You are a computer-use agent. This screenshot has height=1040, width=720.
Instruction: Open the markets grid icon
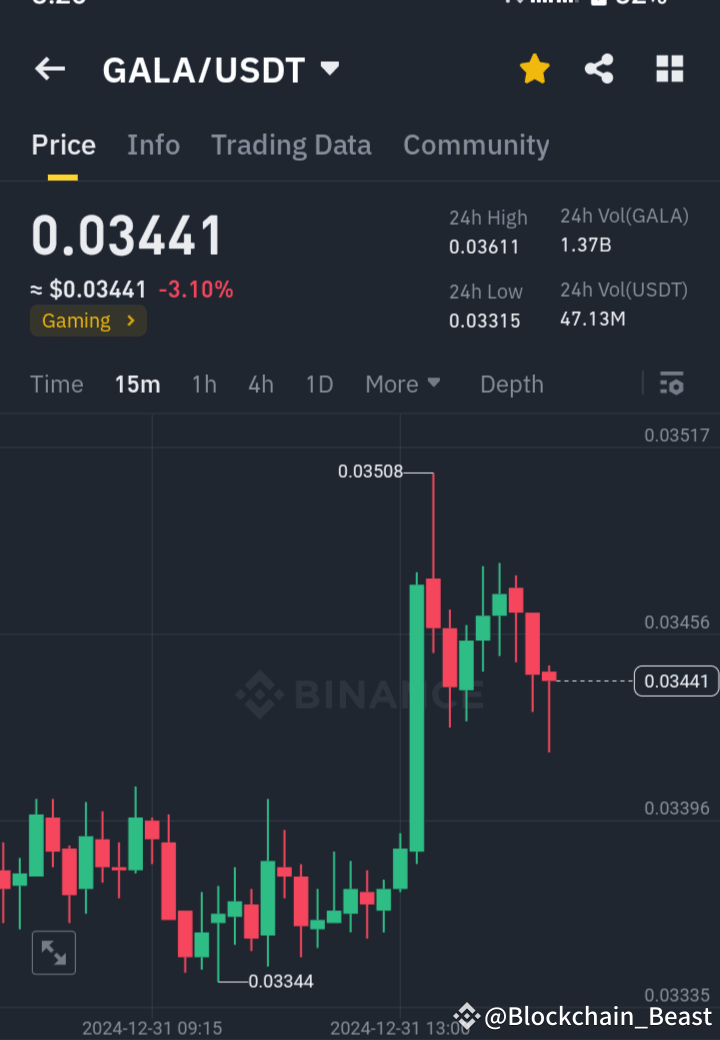[668, 68]
